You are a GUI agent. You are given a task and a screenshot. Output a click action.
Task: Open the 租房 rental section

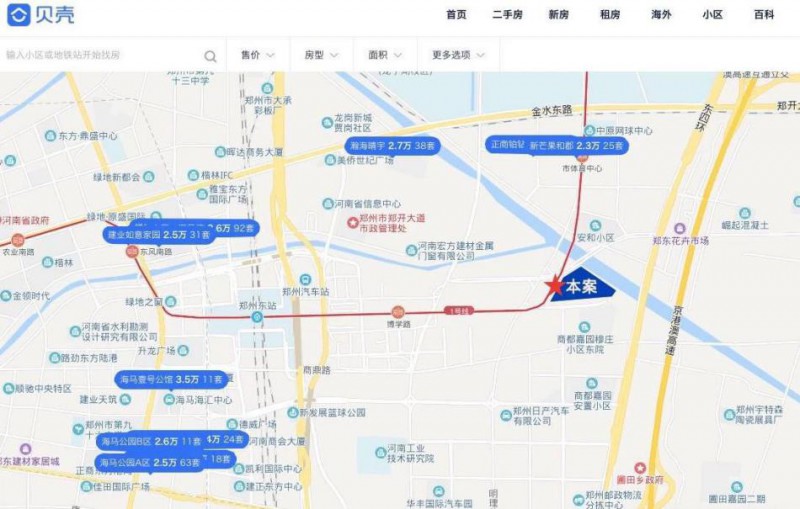tap(610, 15)
